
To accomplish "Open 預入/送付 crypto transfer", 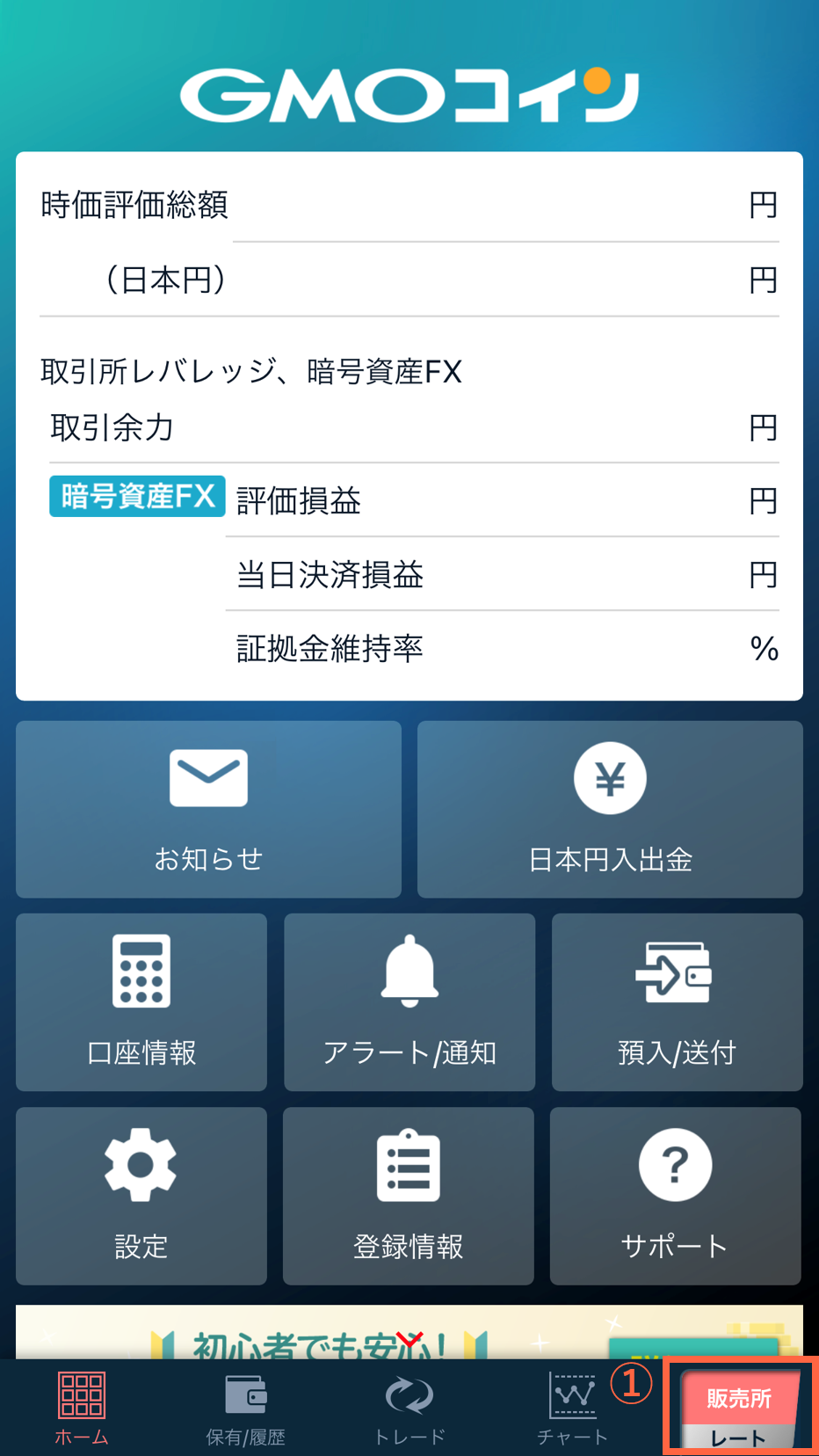I will click(x=677, y=1002).
